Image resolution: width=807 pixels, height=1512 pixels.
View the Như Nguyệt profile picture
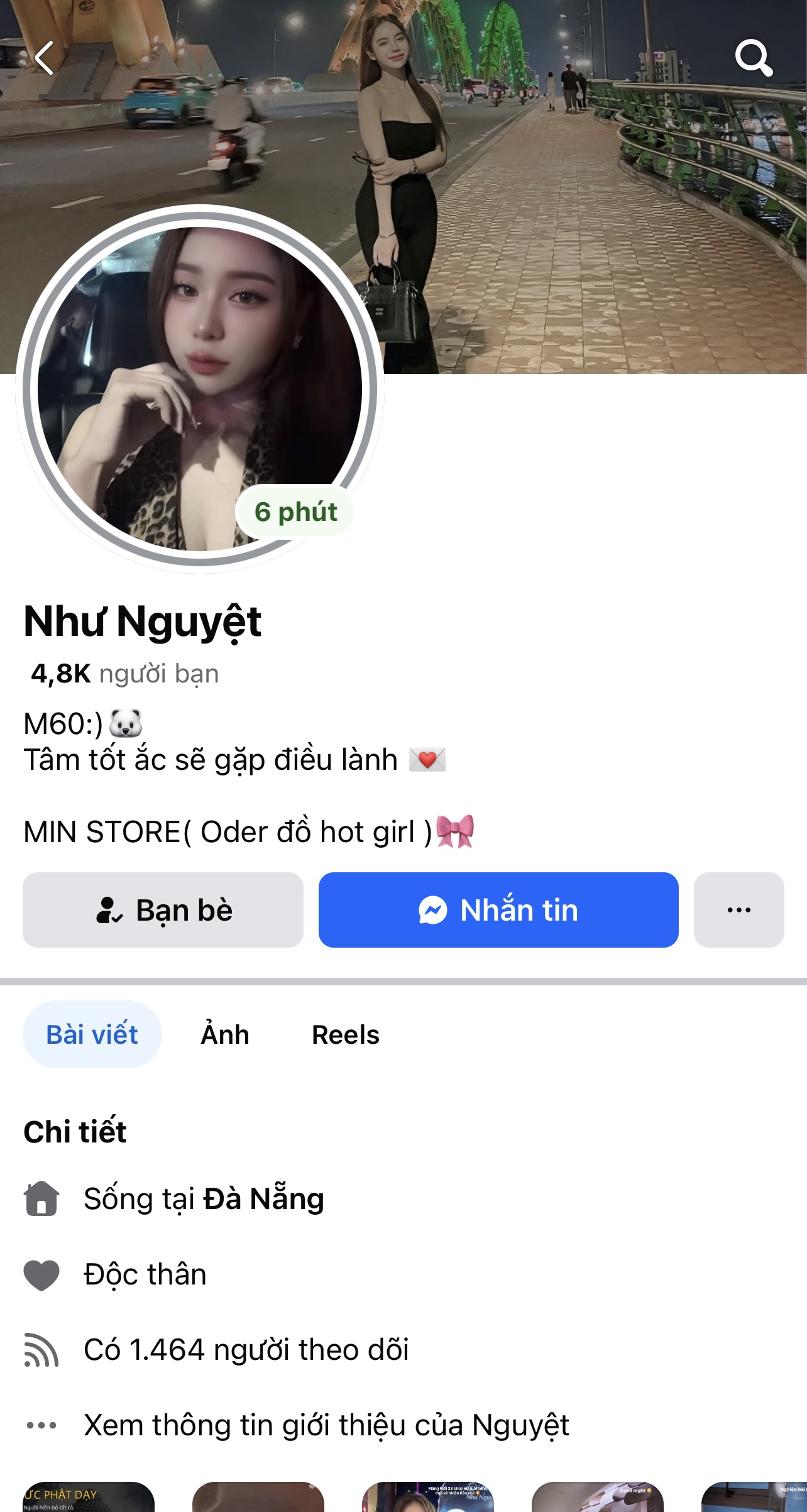[199, 388]
